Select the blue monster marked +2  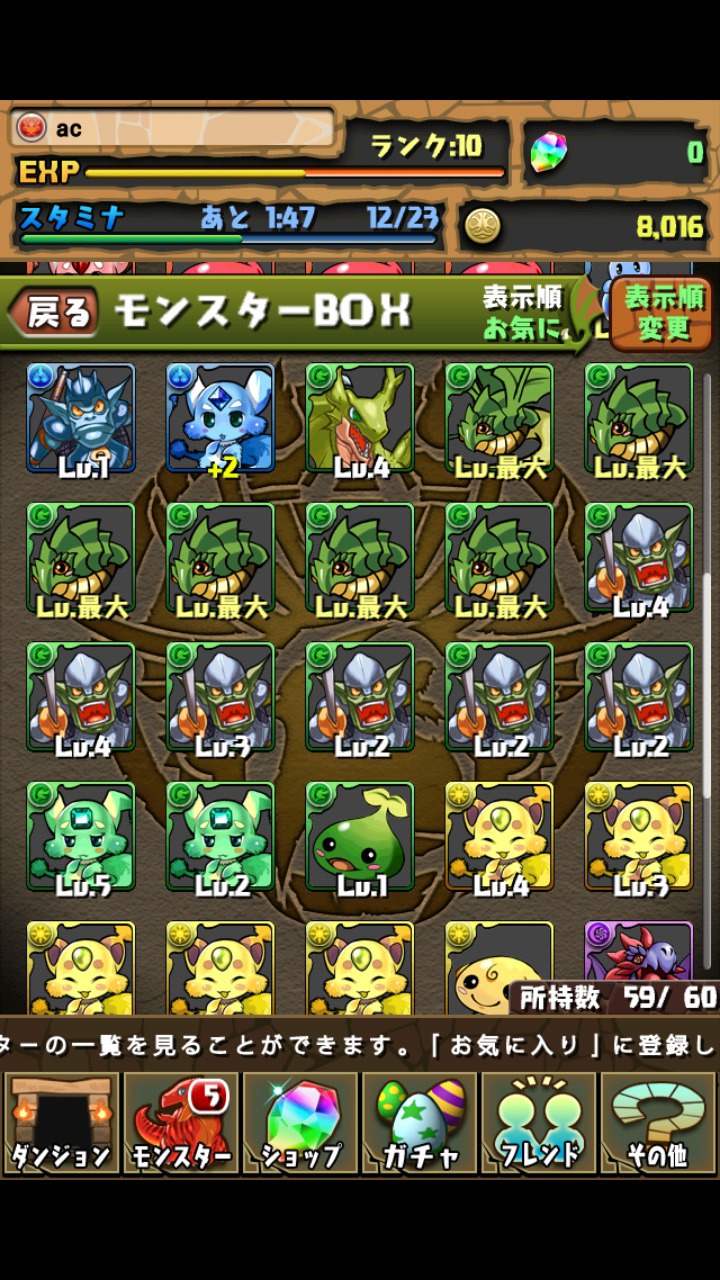(x=220, y=418)
